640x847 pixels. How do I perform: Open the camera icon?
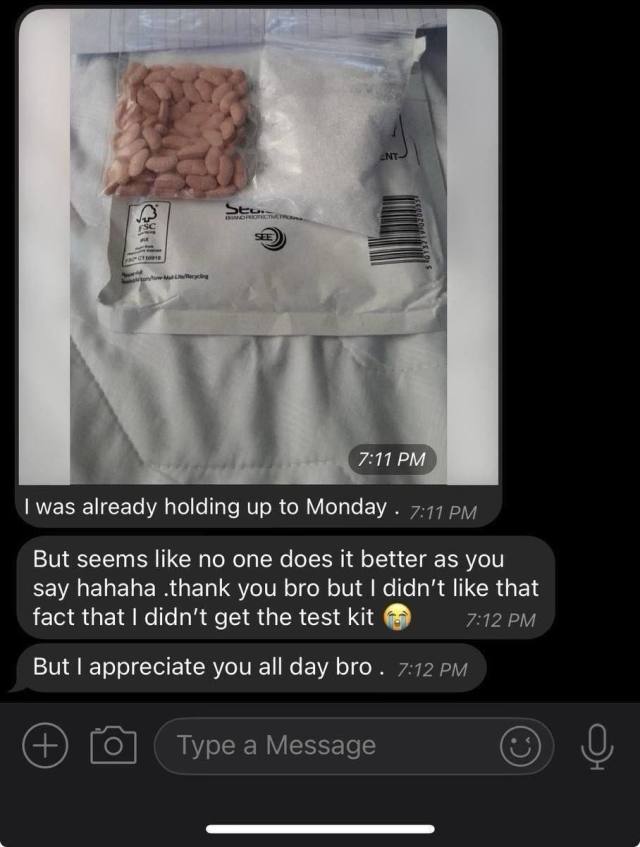[113, 745]
